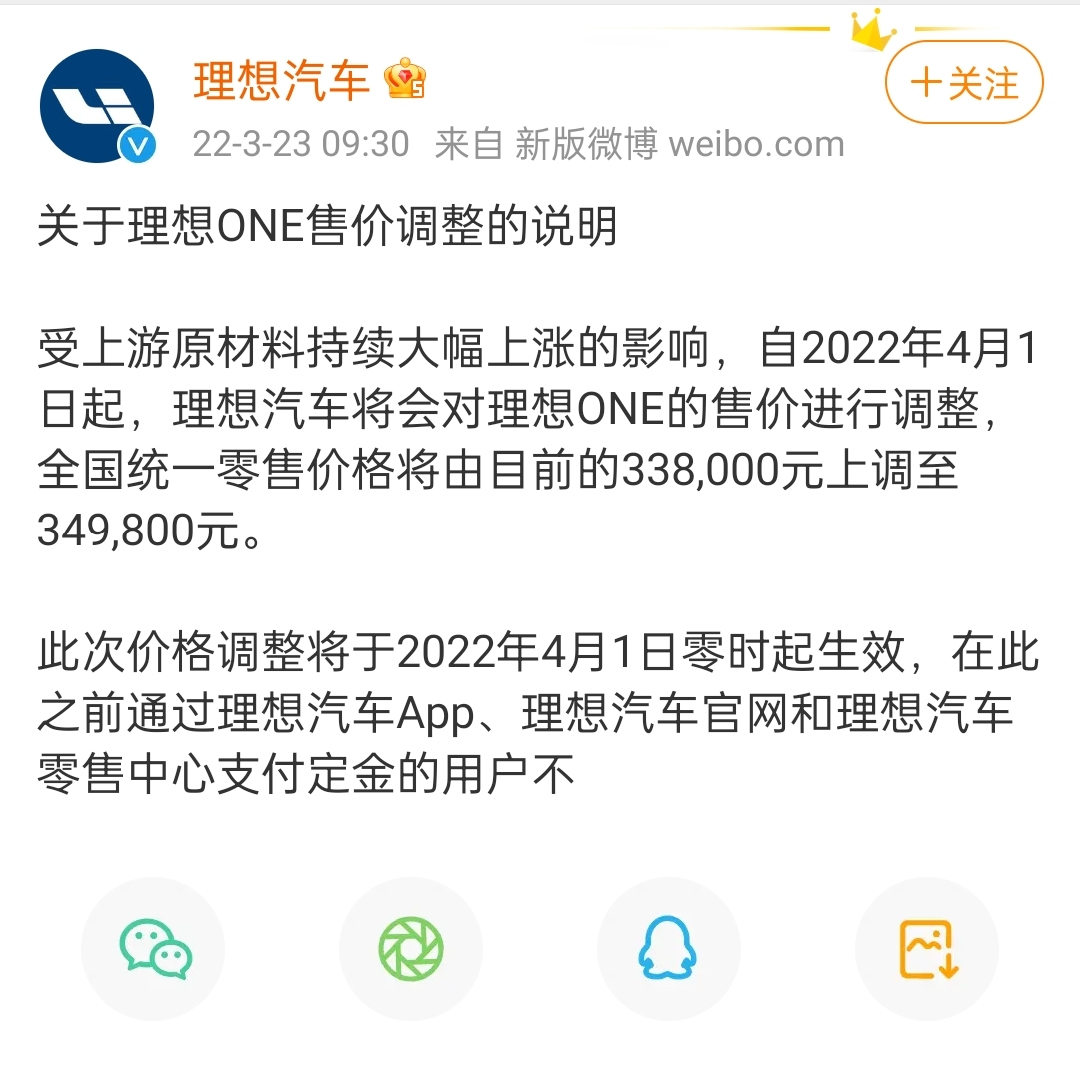This screenshot has width=1080, height=1065.
Task: Share to WeChat Moments
Action: pyautogui.click(x=410, y=948)
